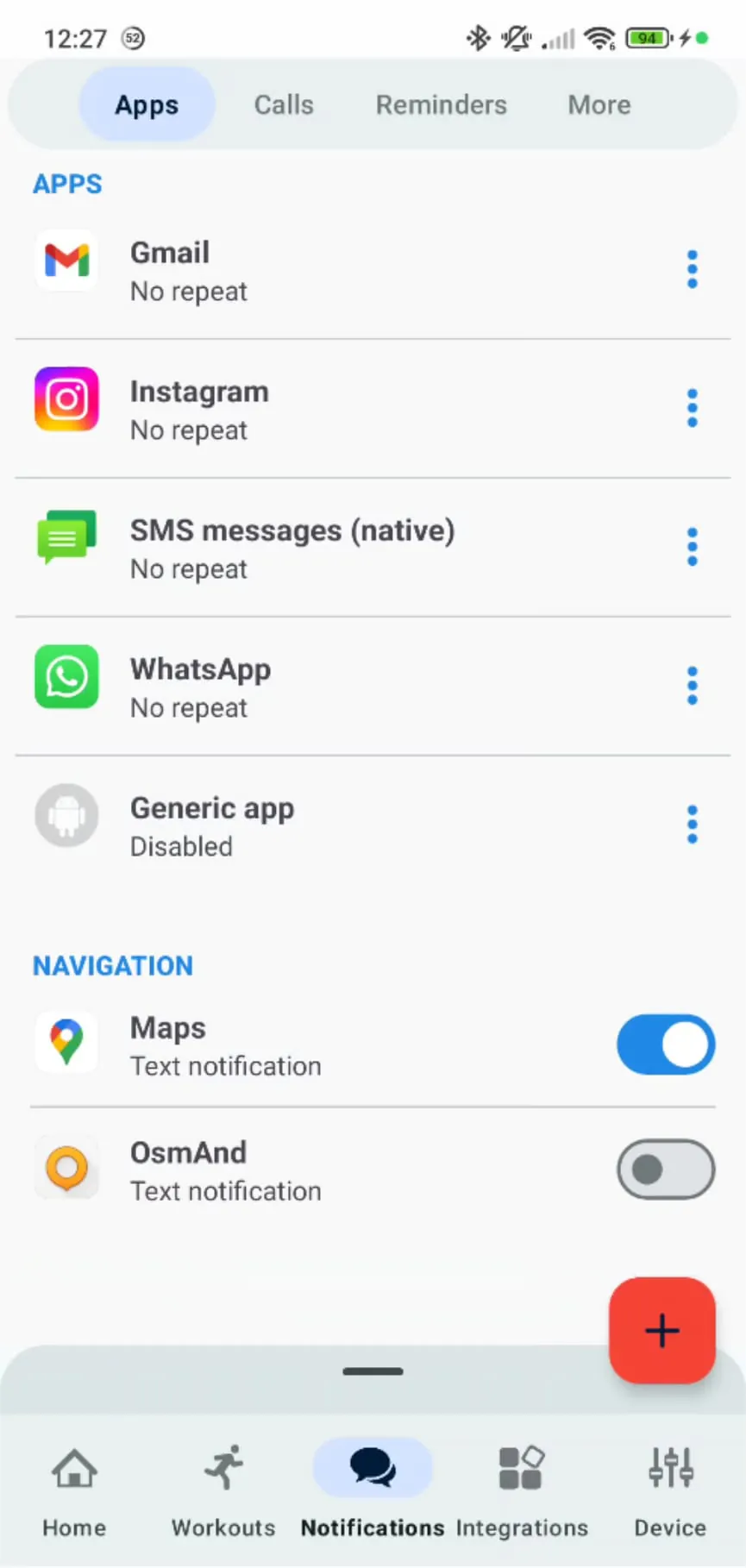
Task: Expand options for Generic app
Action: 692,824
